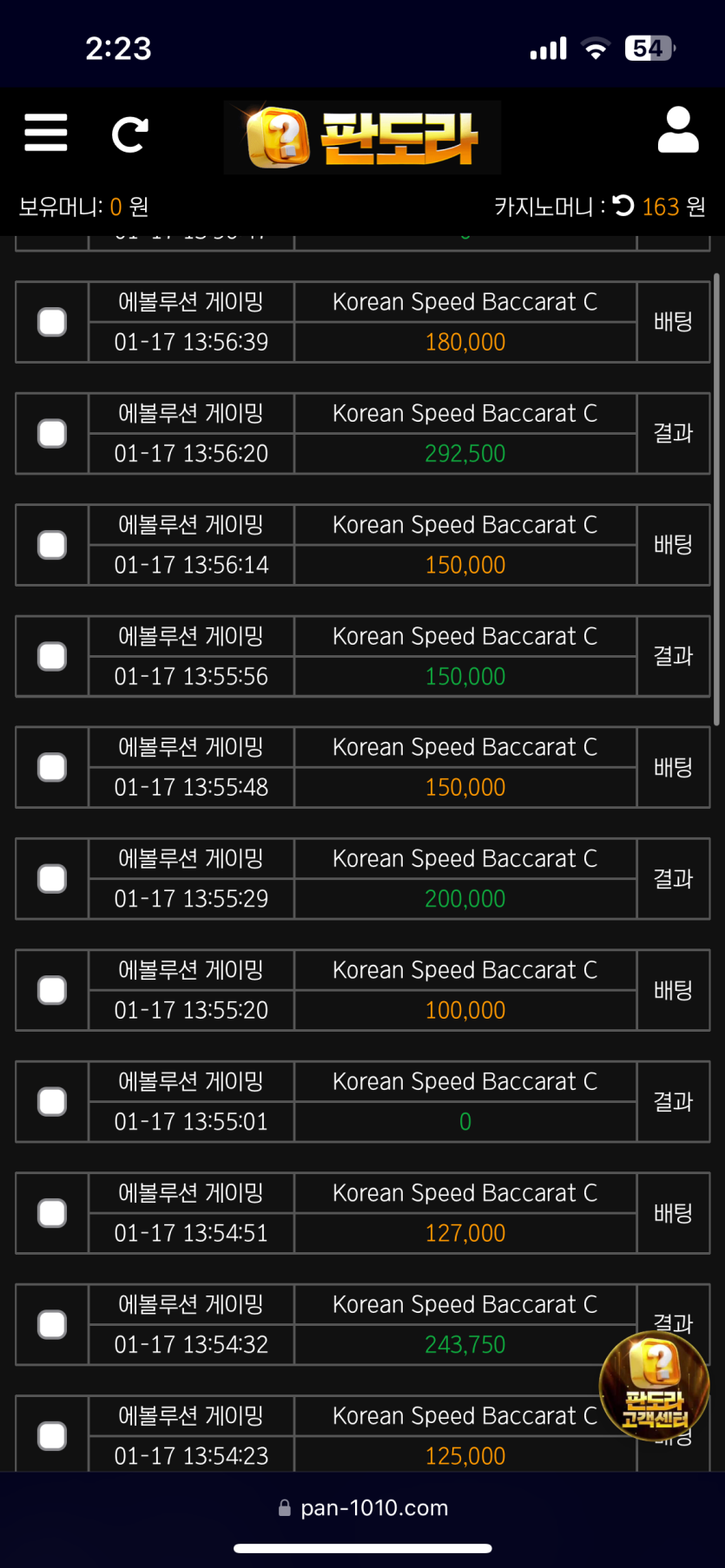Mark the 13:55:56 entry checkbox
This screenshot has width=725, height=1568.
point(52,656)
